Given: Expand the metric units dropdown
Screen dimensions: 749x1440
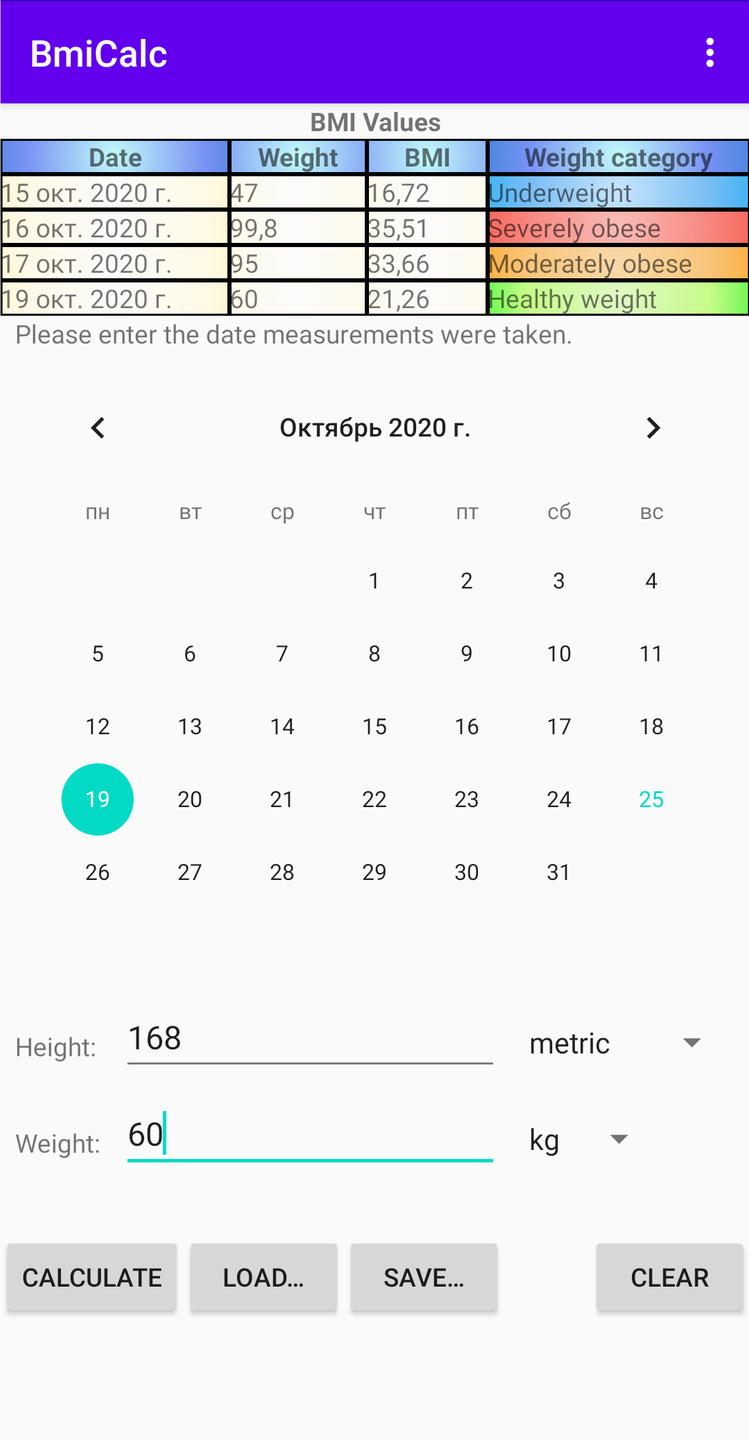Looking at the screenshot, I should 614,1044.
